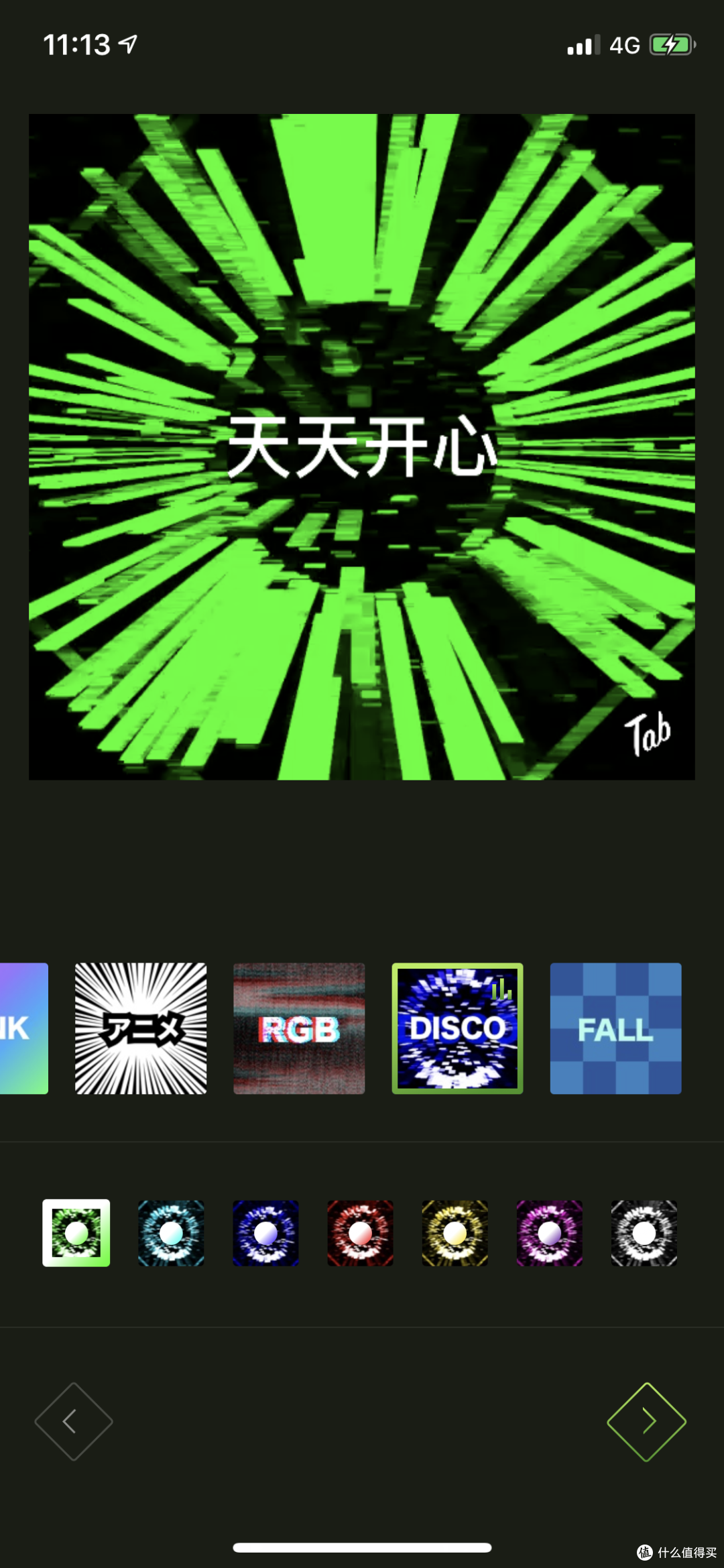Tap the partially visible gradient style tile

point(24,1028)
